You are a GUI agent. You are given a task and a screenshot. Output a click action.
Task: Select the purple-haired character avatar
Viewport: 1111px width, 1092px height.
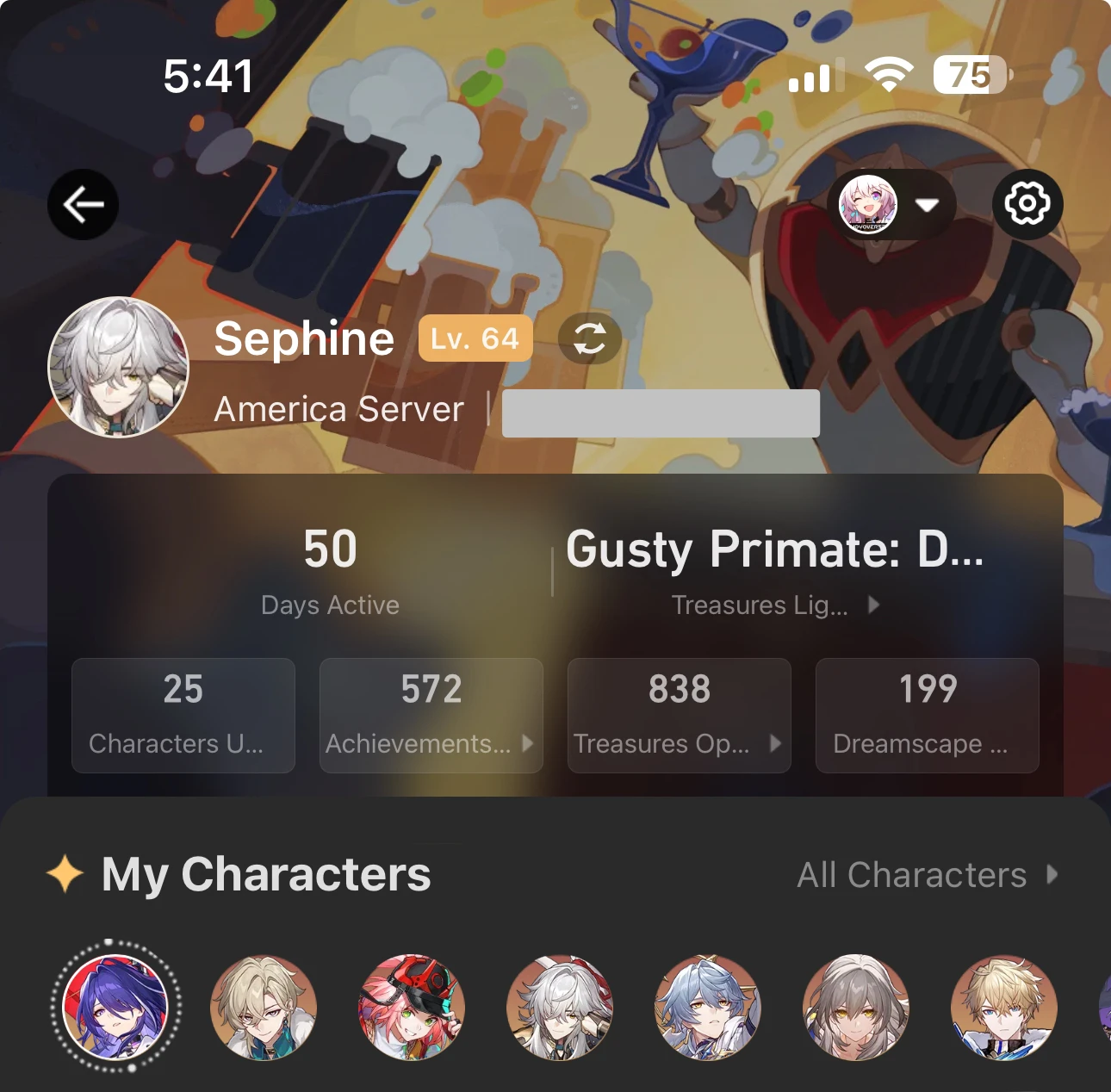(x=115, y=1006)
